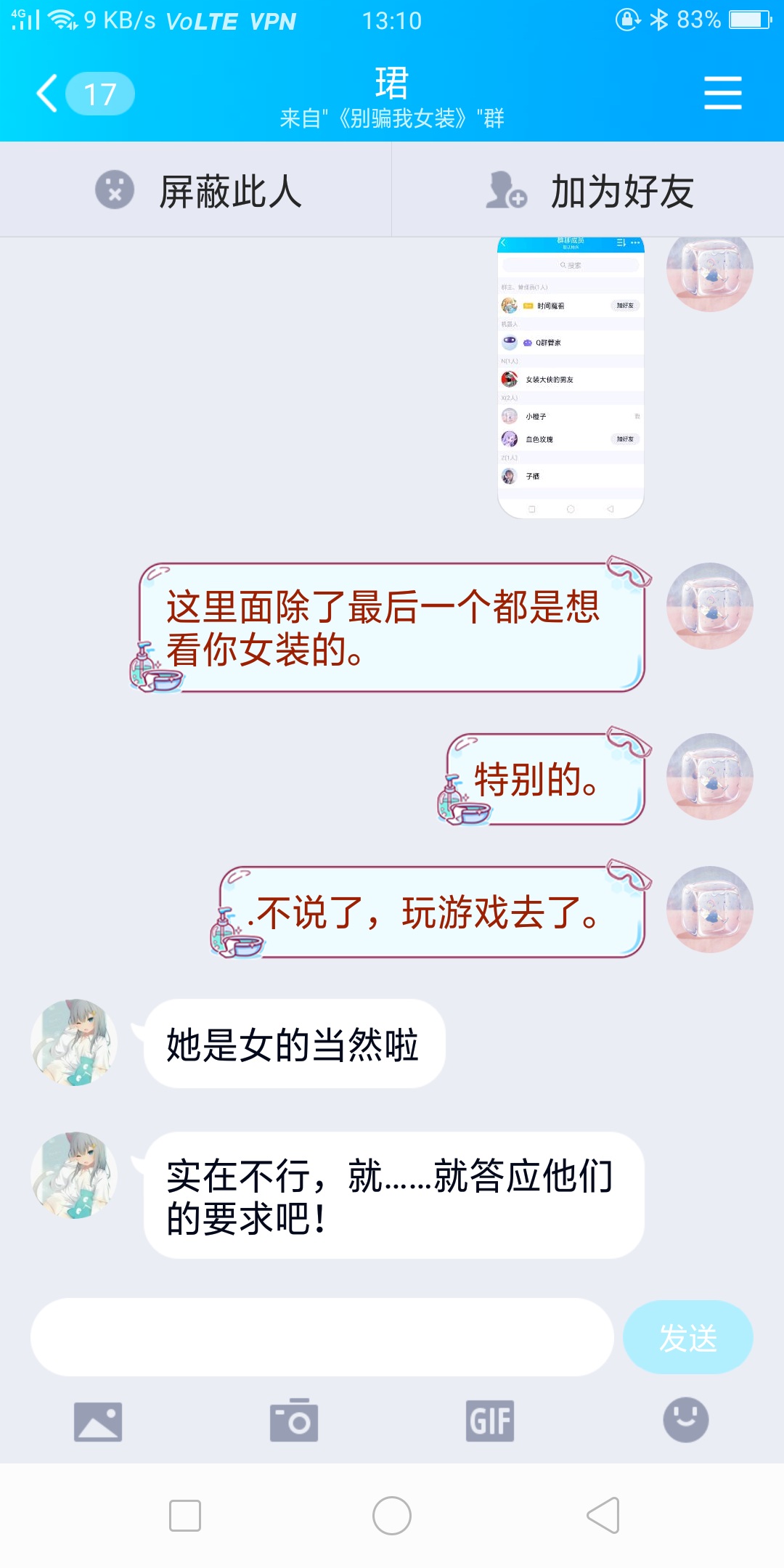Tap the avatar beside 她是女的当然啦
Screen dimensions: 784x1568
click(74, 1042)
